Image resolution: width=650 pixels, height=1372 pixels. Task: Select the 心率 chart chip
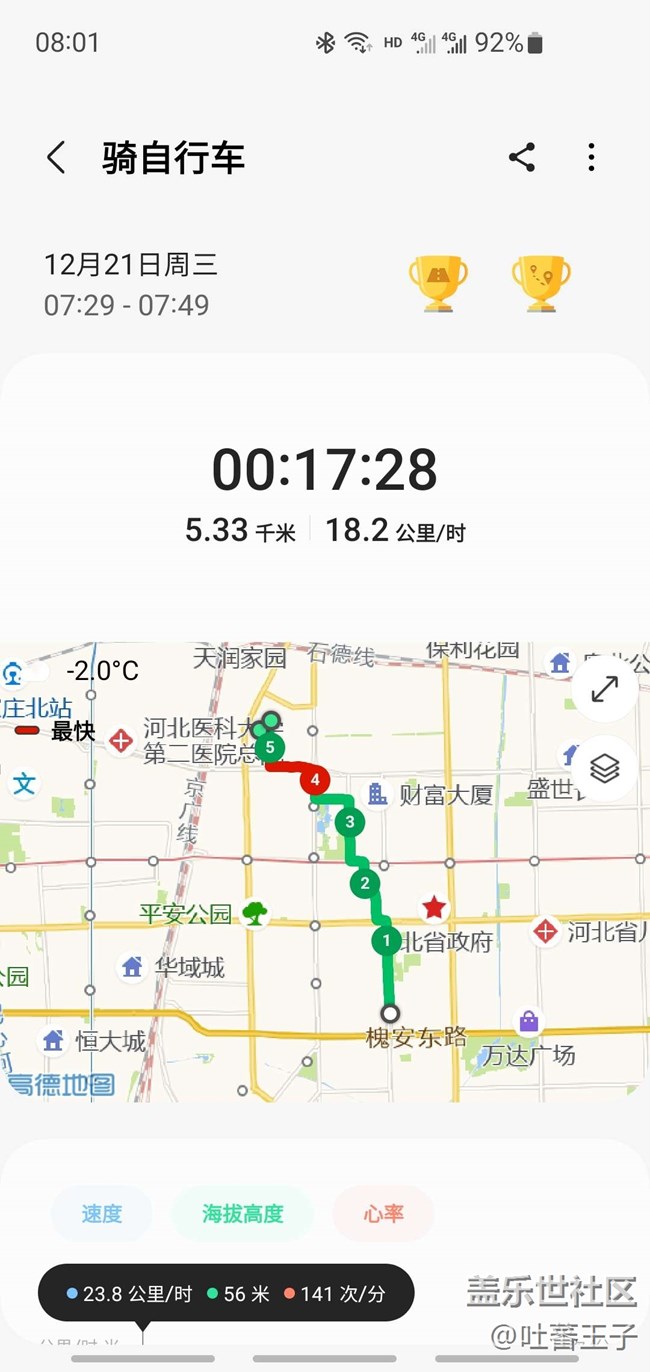pyautogui.click(x=383, y=1214)
